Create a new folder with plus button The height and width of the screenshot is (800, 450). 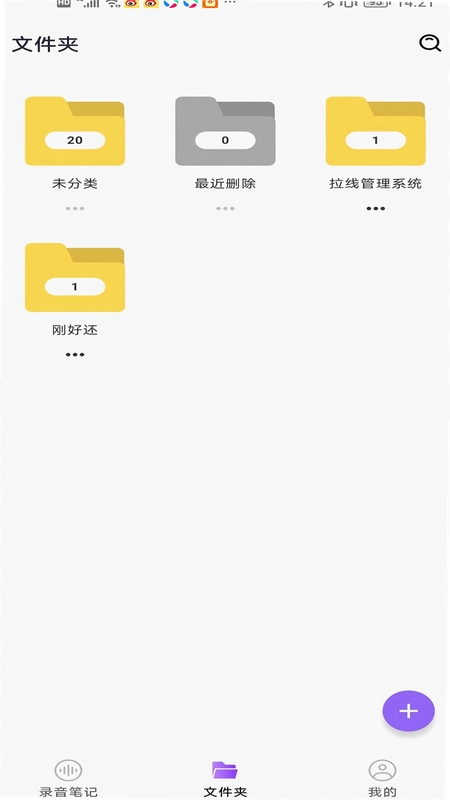coord(408,711)
